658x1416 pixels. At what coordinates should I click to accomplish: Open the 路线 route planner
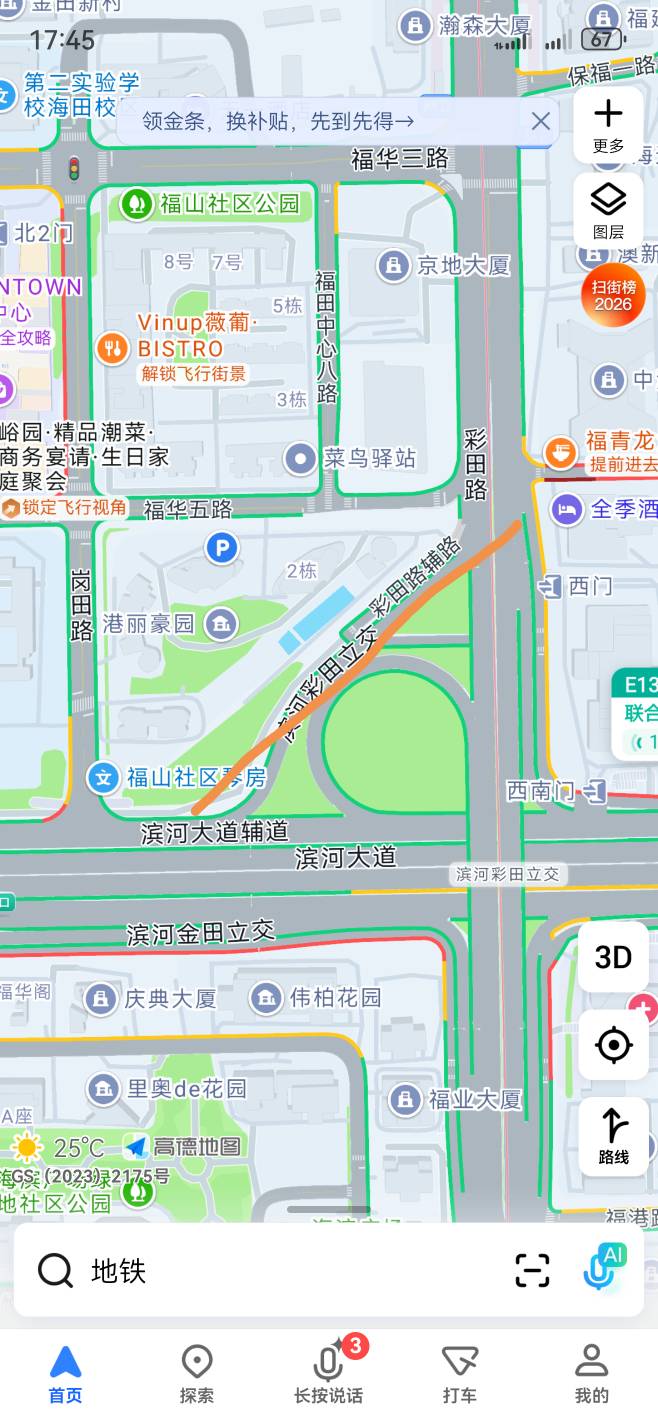coord(613,1136)
